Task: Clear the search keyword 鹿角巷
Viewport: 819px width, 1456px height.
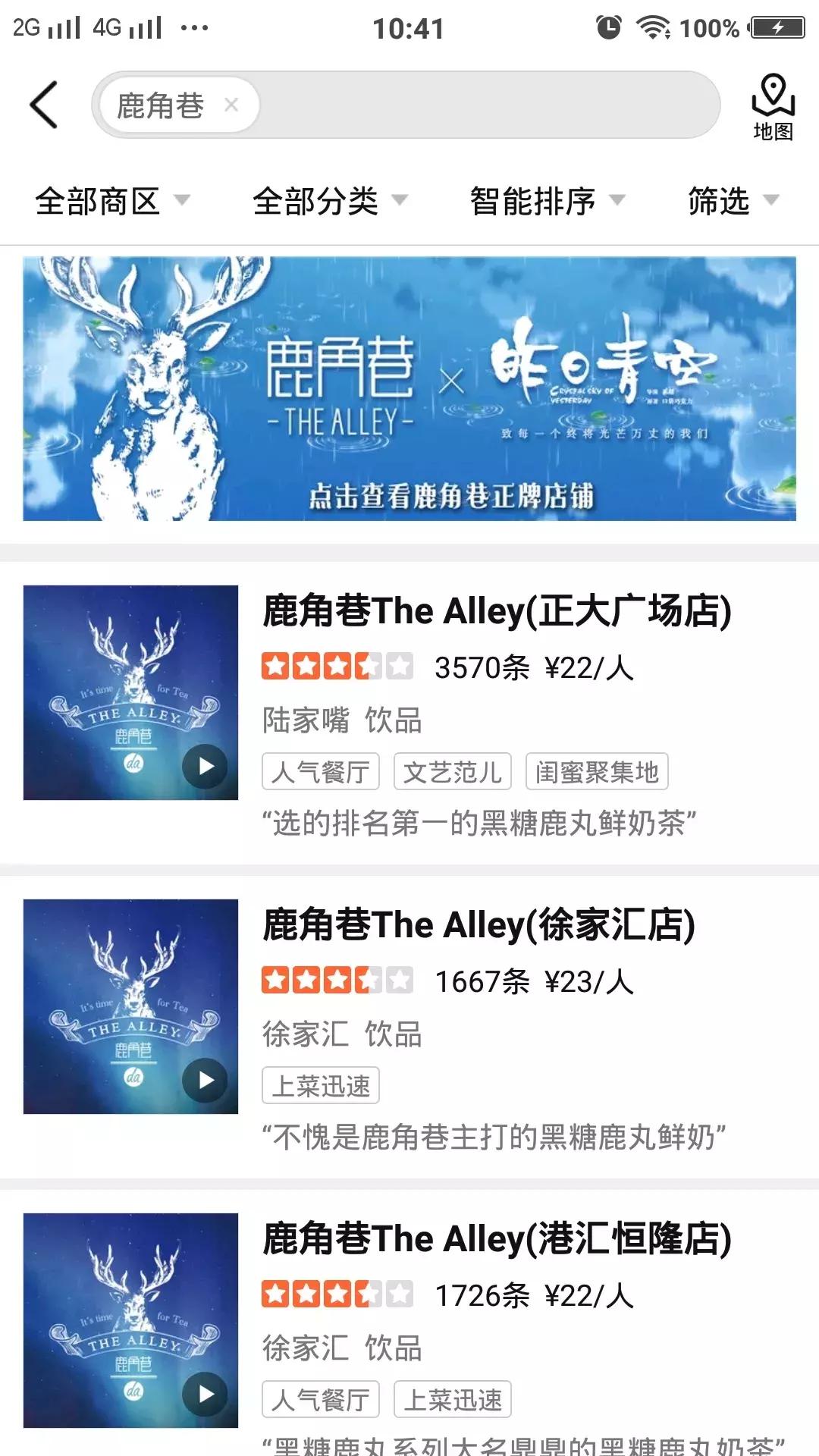Action: [x=232, y=105]
